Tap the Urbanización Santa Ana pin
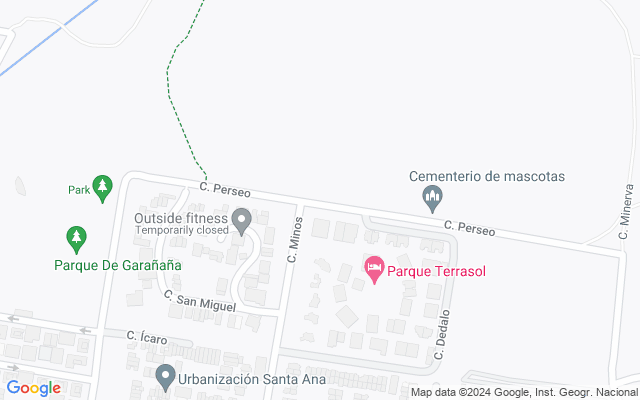This screenshot has height=400, width=640. pyautogui.click(x=166, y=378)
